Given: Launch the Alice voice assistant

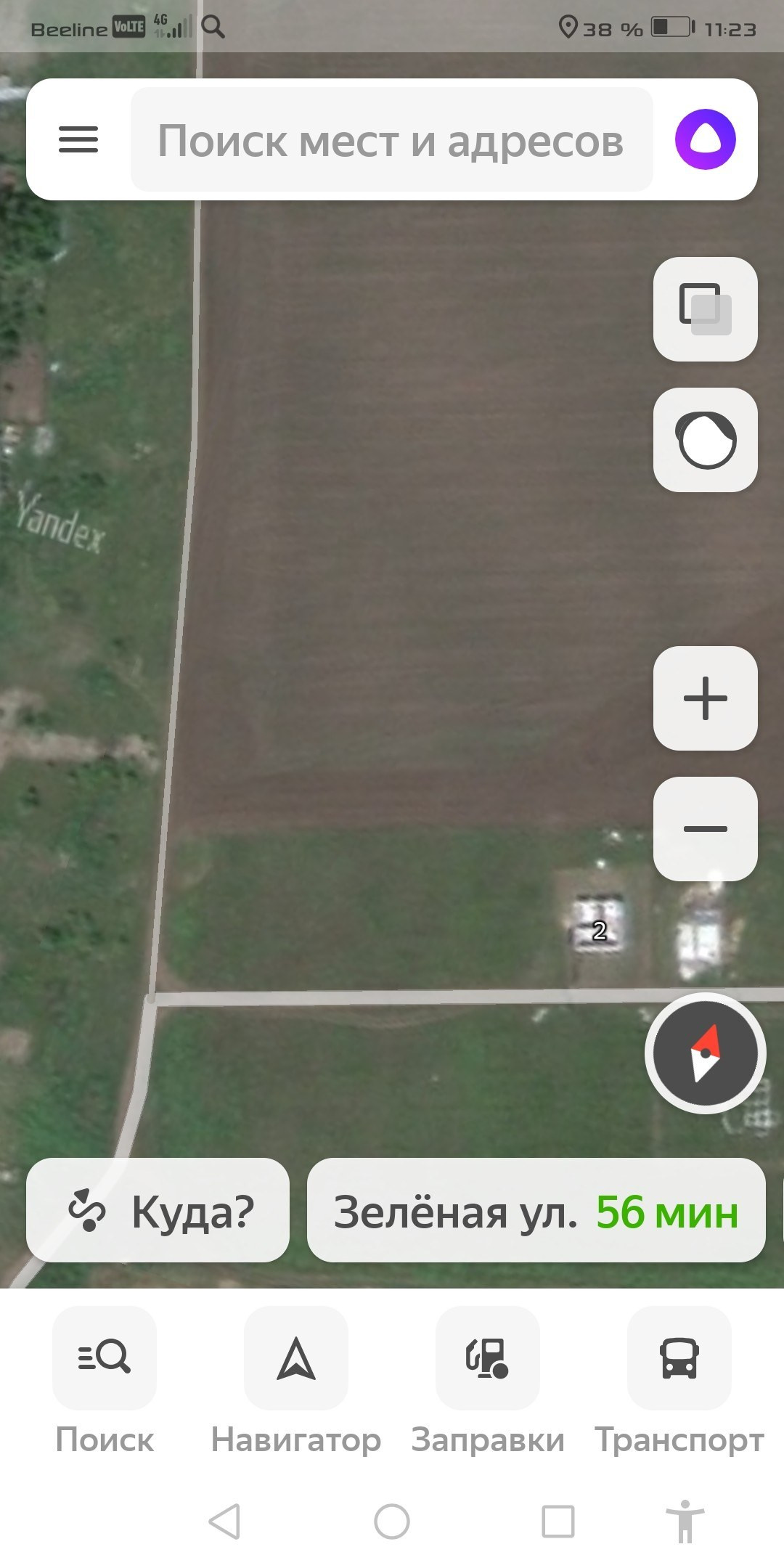Looking at the screenshot, I should tap(705, 139).
